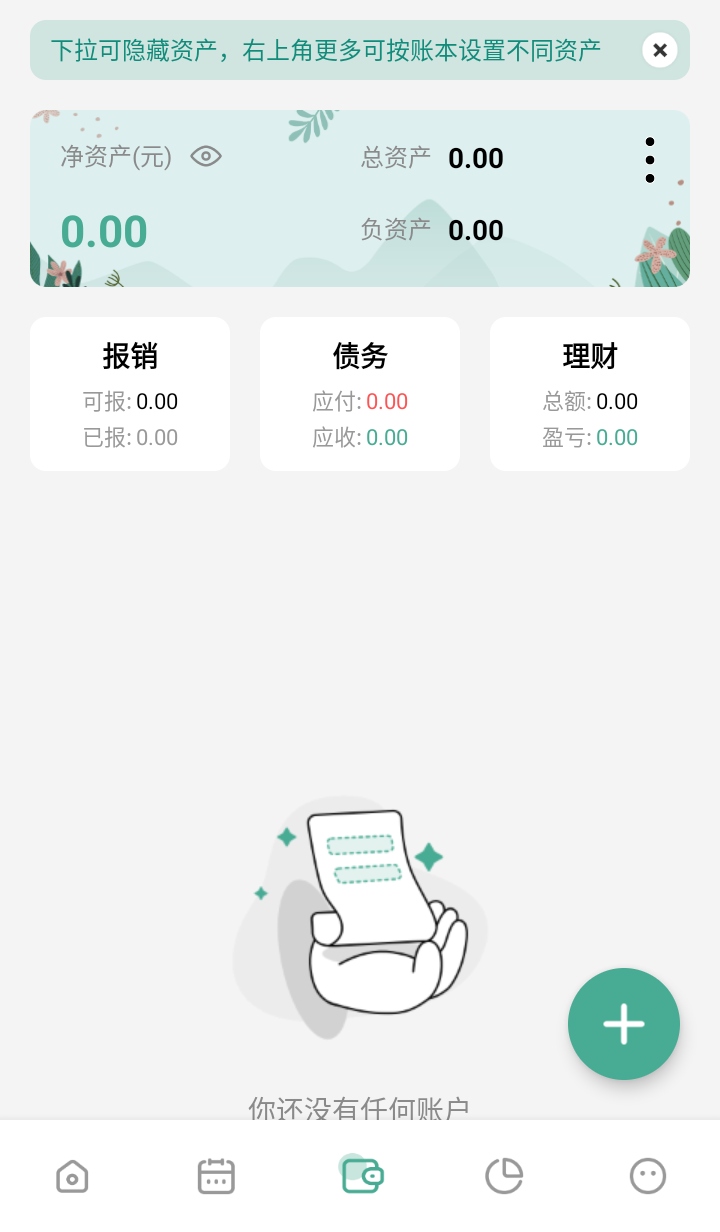Image resolution: width=720 pixels, height=1232 pixels.
Task: Switch to the home tab
Action: click(72, 1176)
